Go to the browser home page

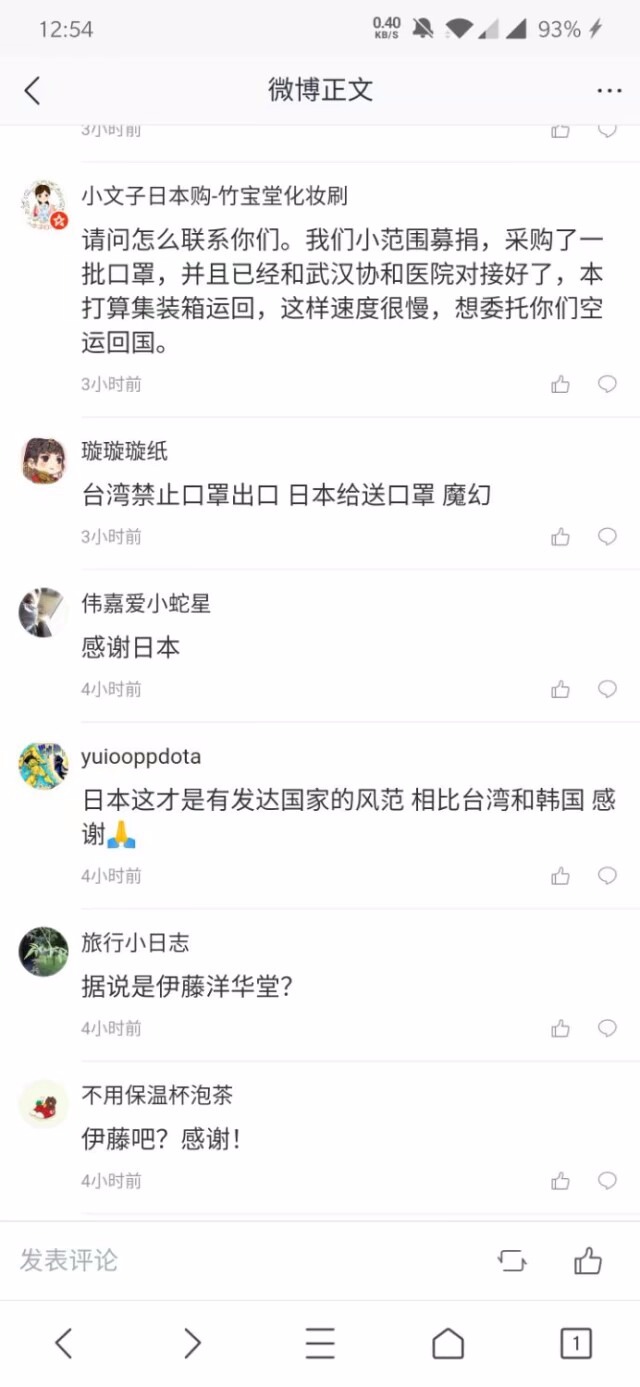point(448,1343)
